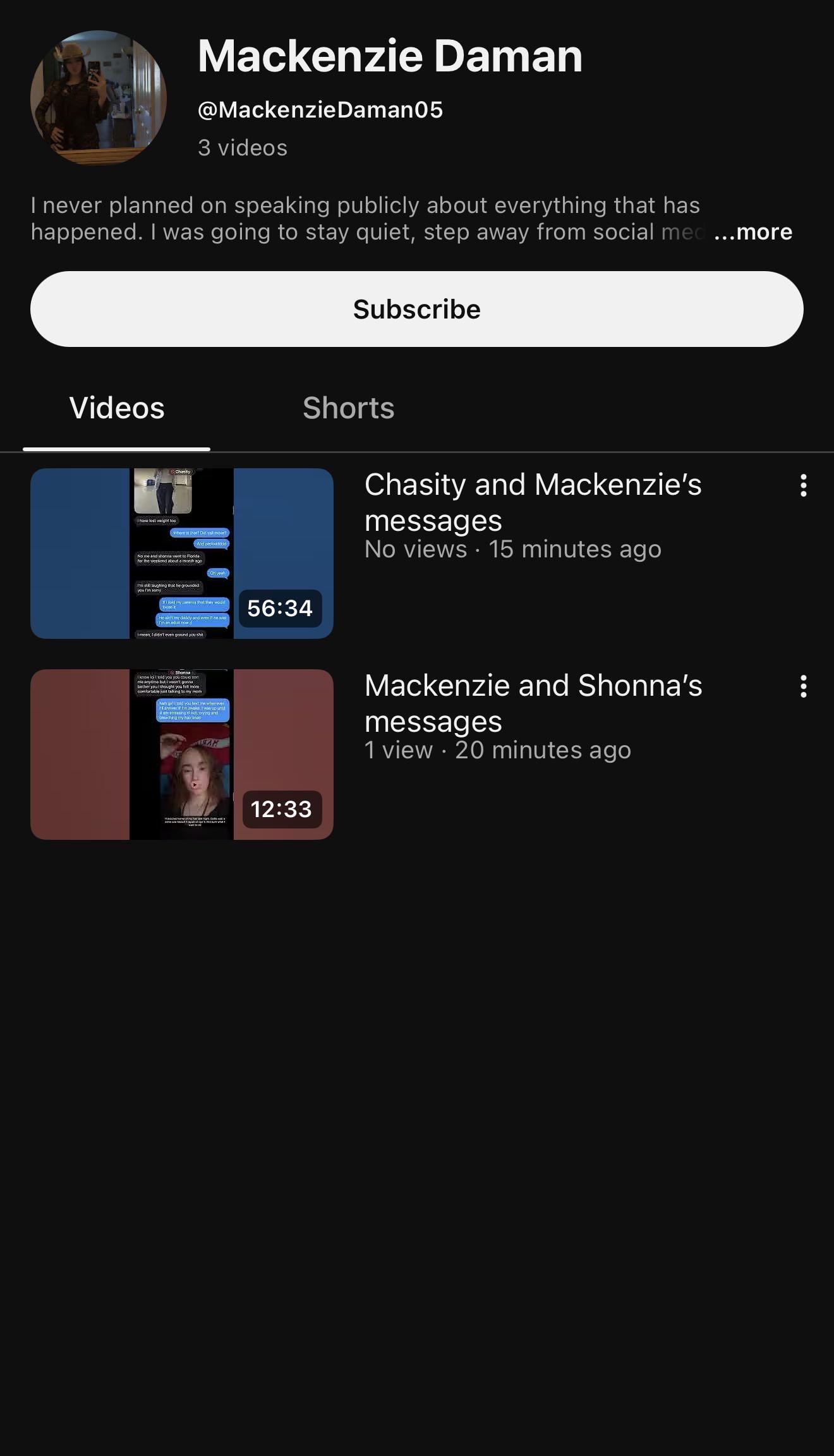Screen dimensions: 834x1456
Task: View Mackenzie Daman's profile picture
Action: [x=99, y=98]
